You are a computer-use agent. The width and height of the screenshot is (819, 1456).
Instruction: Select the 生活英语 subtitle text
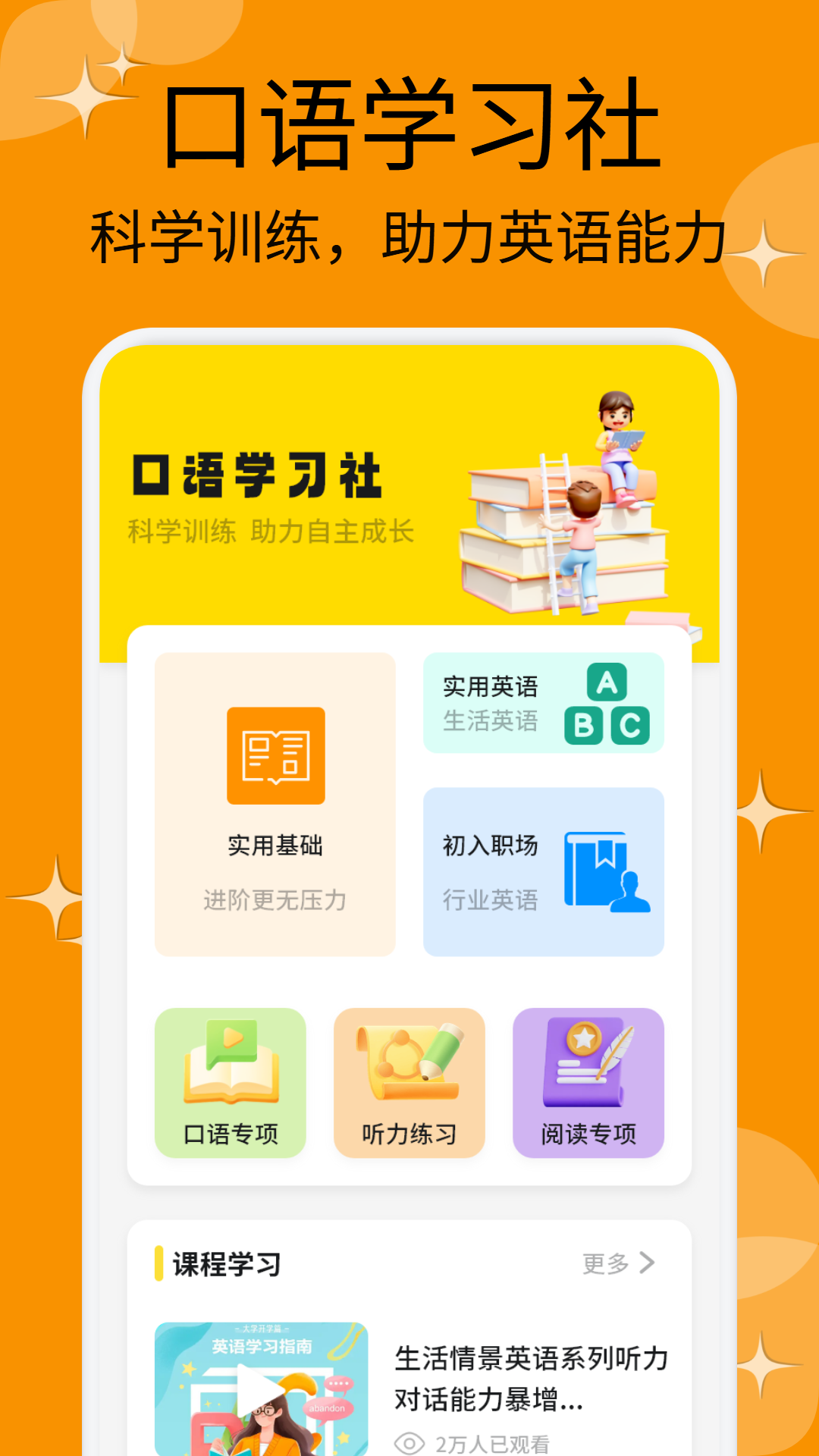click(x=488, y=723)
